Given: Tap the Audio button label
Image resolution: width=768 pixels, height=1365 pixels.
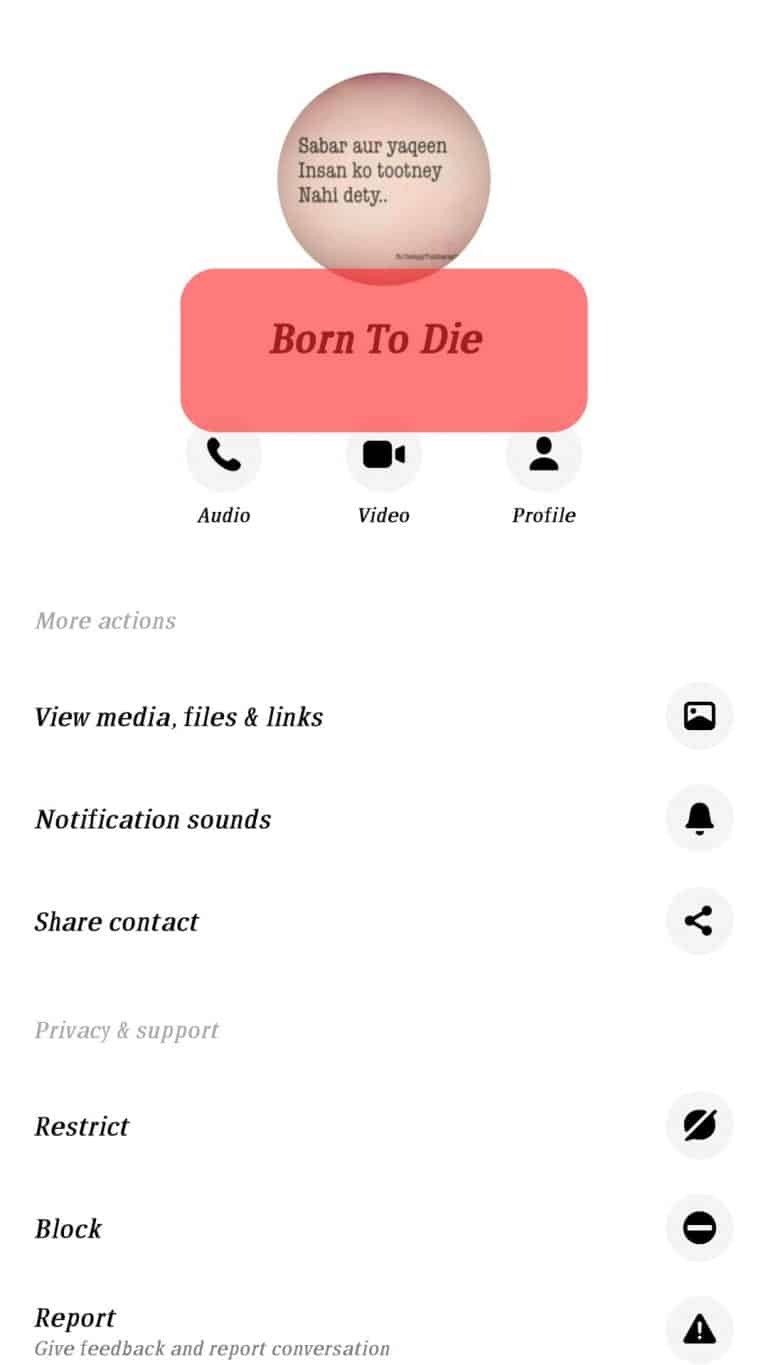Looking at the screenshot, I should point(223,515).
